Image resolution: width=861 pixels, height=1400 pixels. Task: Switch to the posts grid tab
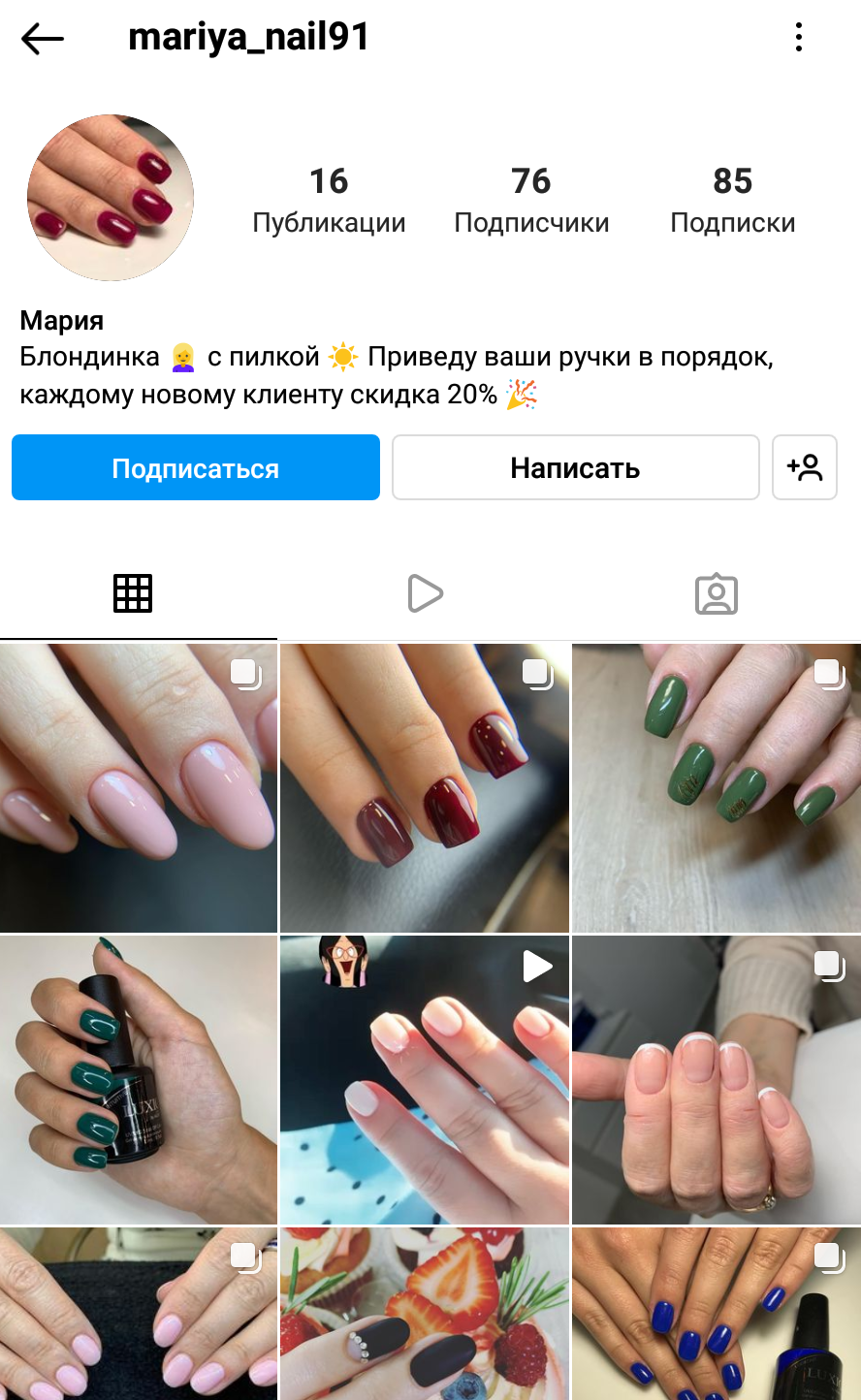tap(133, 593)
